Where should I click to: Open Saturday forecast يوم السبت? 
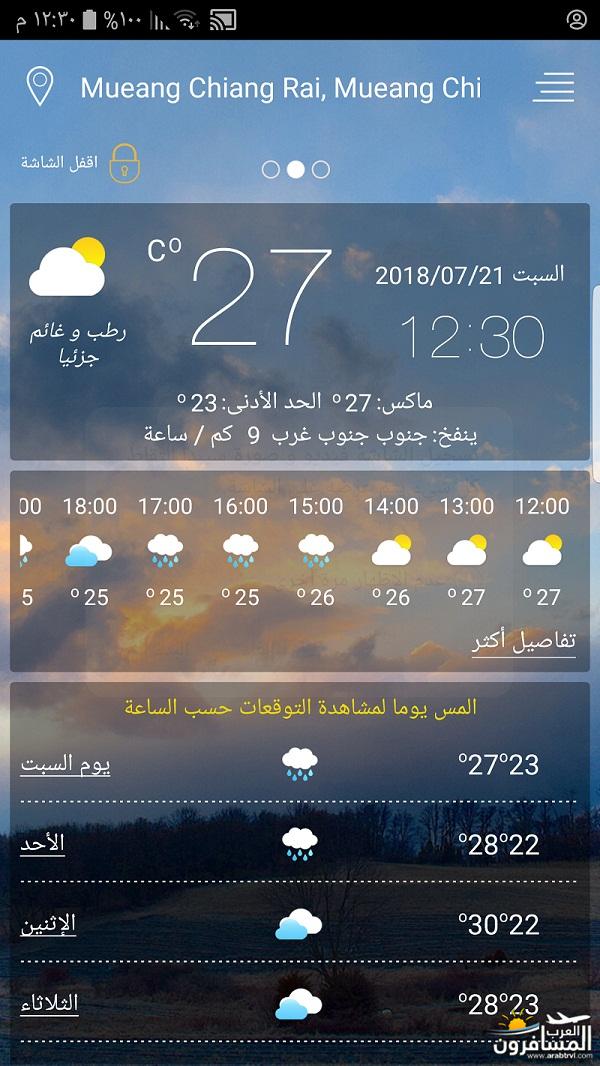[65, 764]
